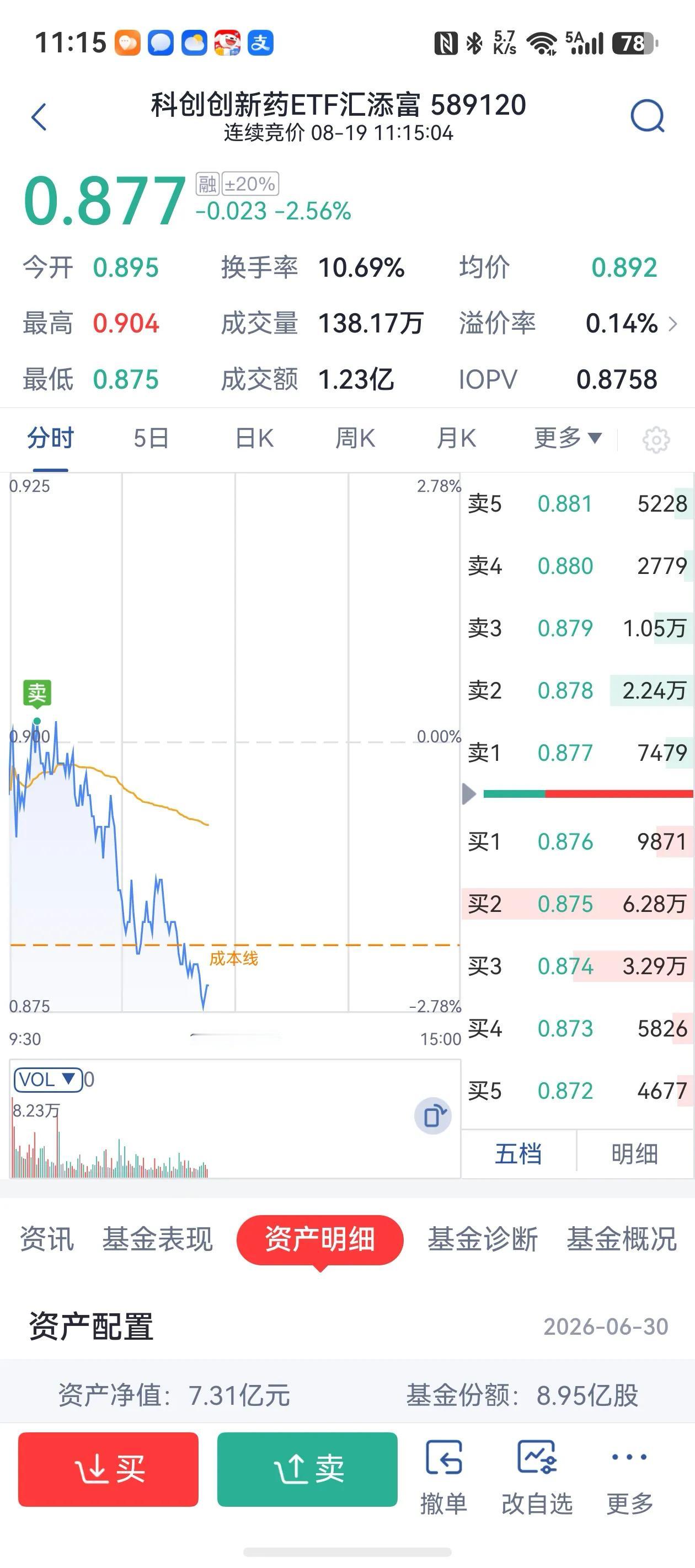695x1568 pixels.
Task: Open the search magnifier icon
Action: (648, 116)
